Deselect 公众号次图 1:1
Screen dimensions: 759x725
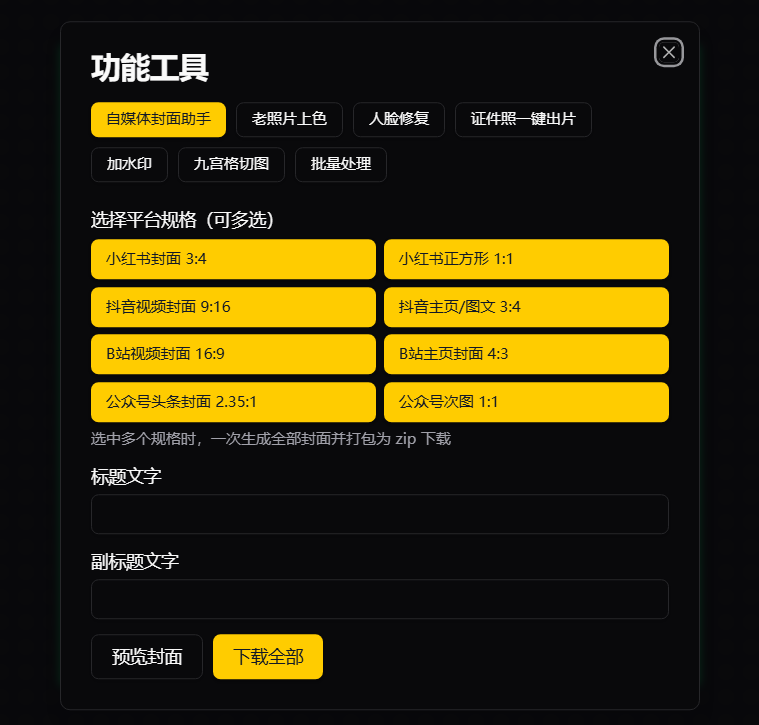click(x=526, y=402)
